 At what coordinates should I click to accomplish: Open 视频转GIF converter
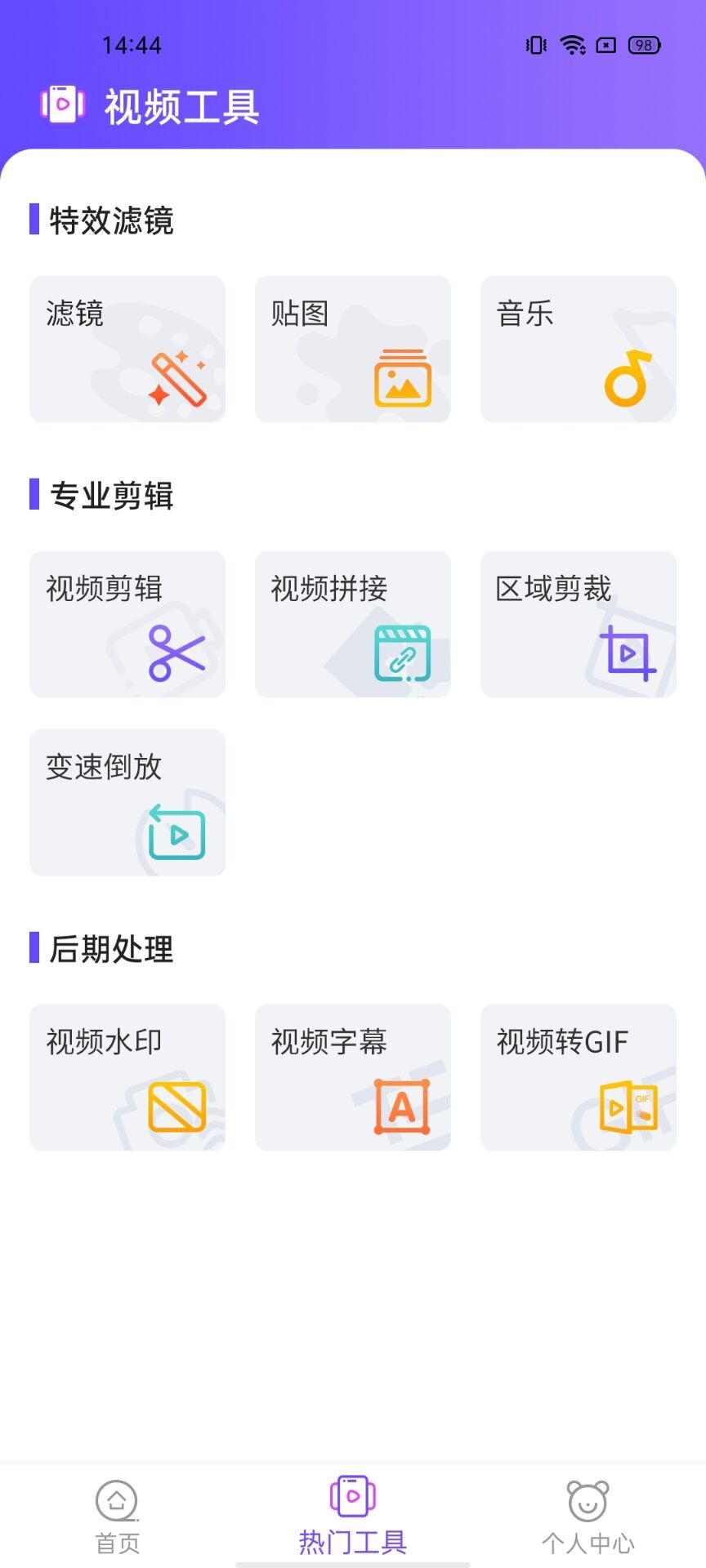[579, 1077]
